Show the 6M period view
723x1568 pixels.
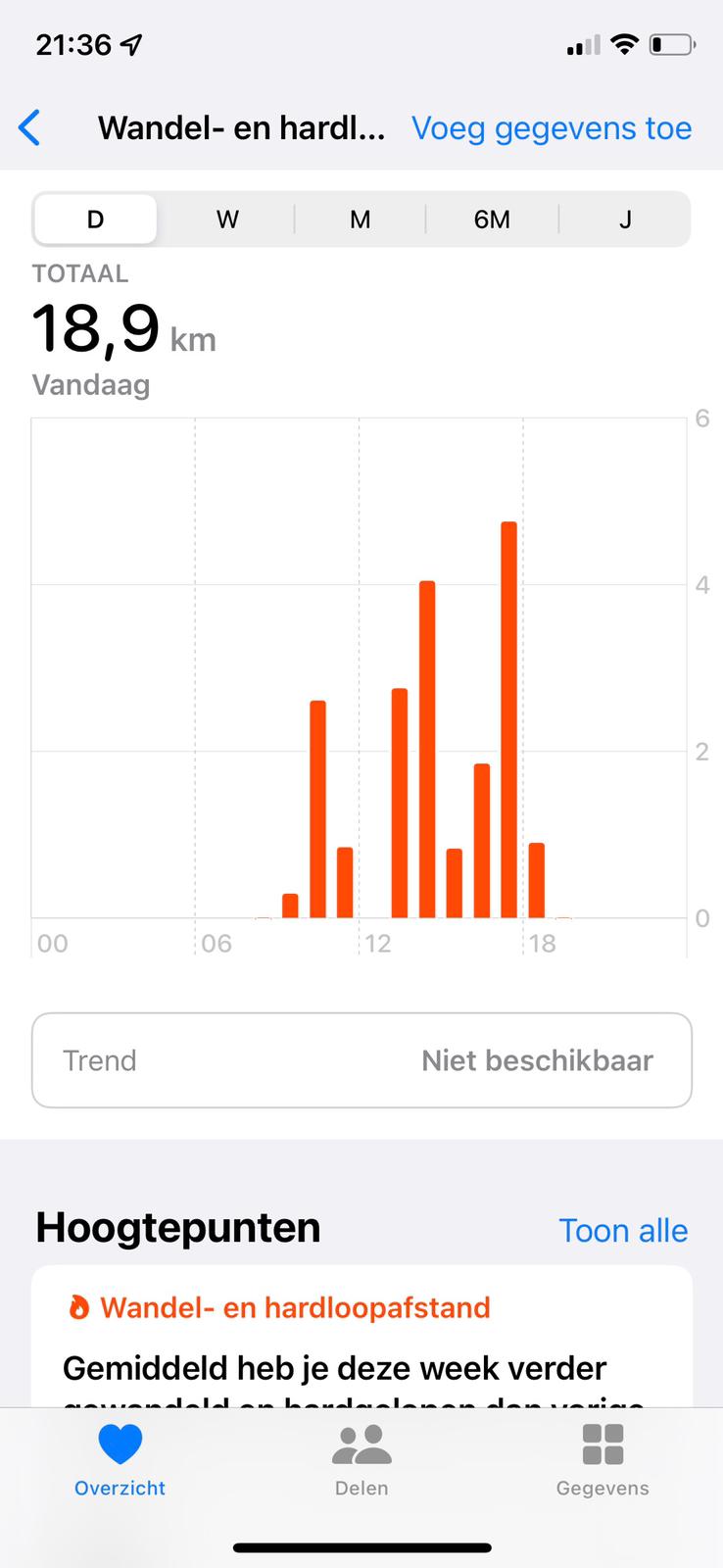tap(492, 219)
